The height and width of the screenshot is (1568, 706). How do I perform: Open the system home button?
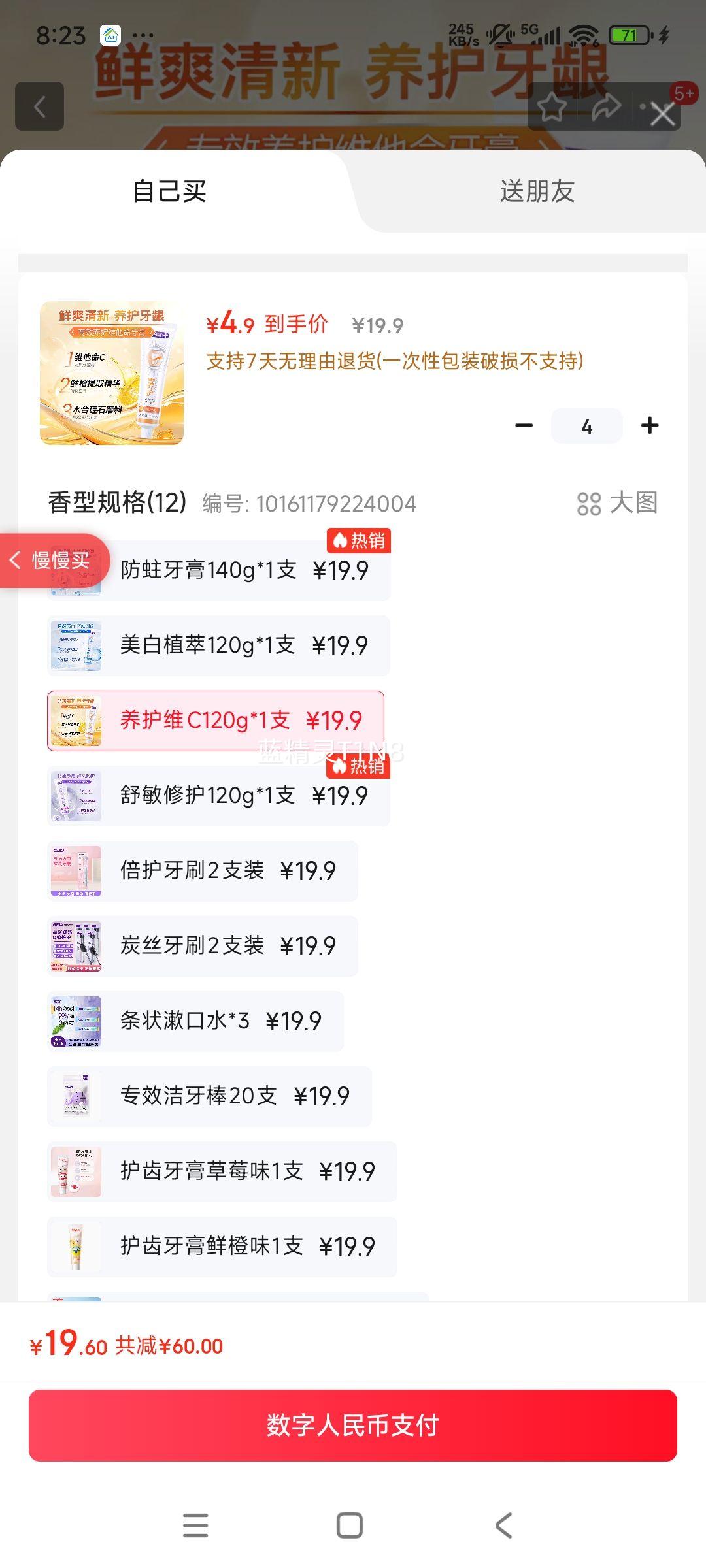point(350,1526)
